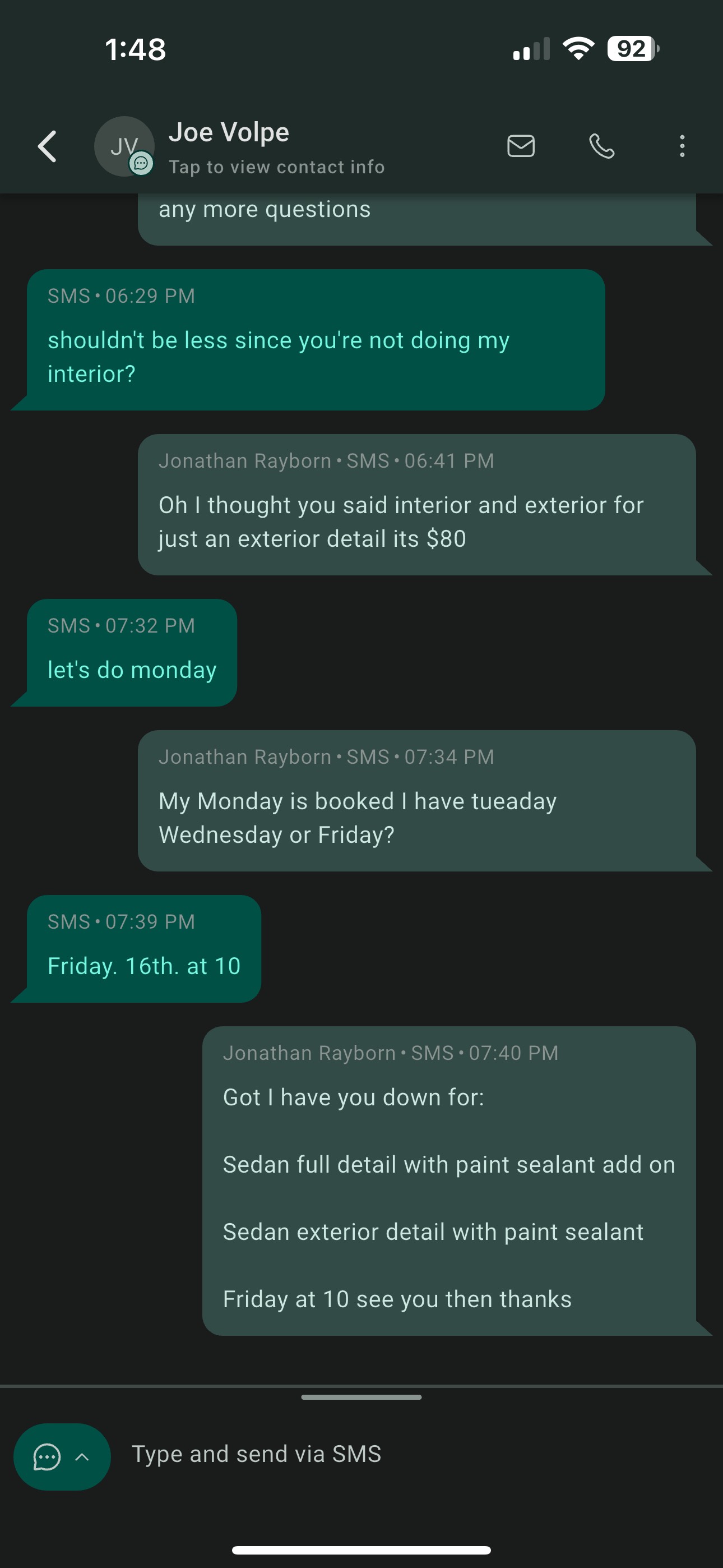Open the three-dot overflow menu
723x1568 pixels.
(x=682, y=146)
